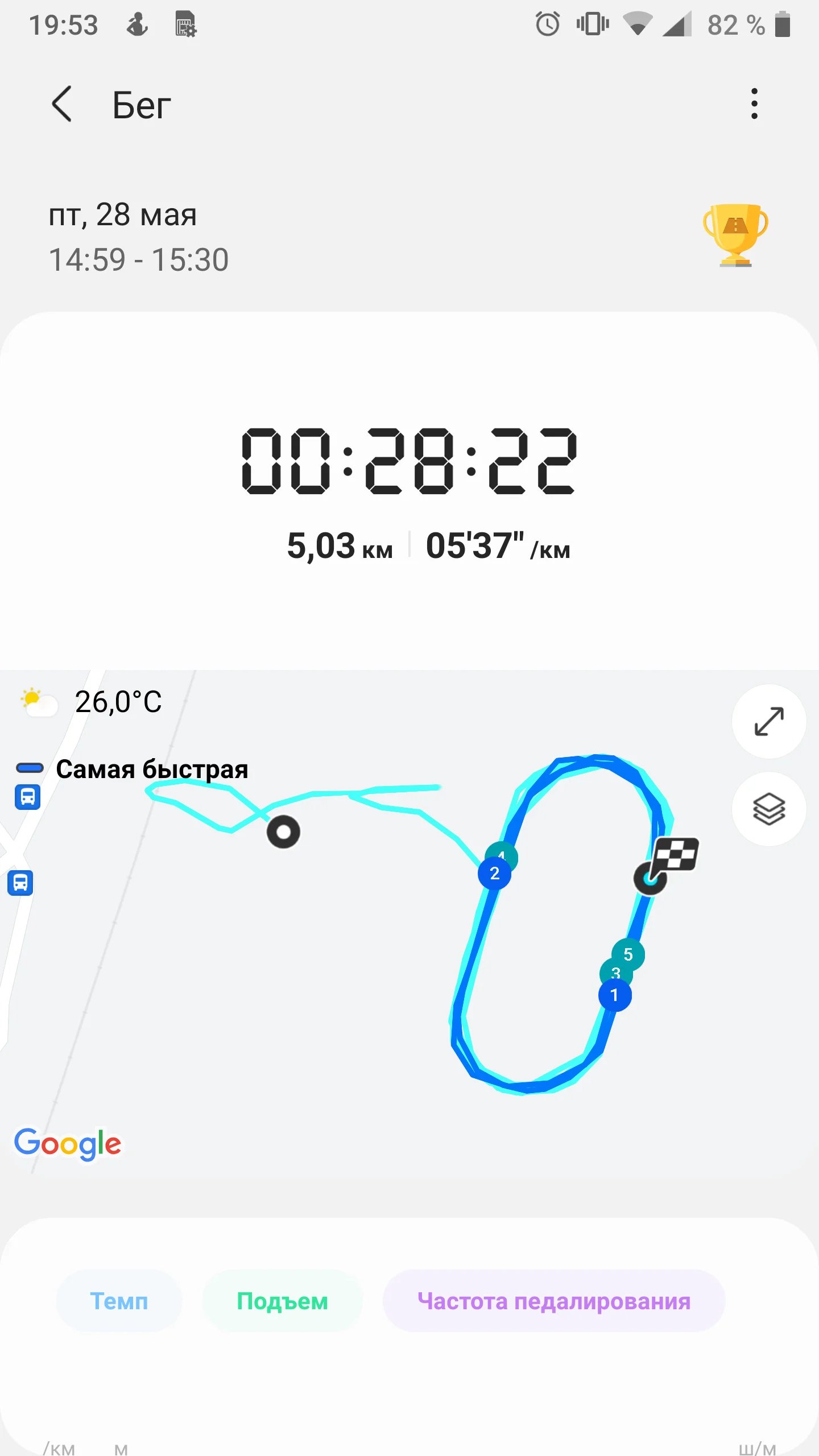Screen dimensions: 819x1456
Task: Open the three-dot overflow menu
Action: click(754, 104)
